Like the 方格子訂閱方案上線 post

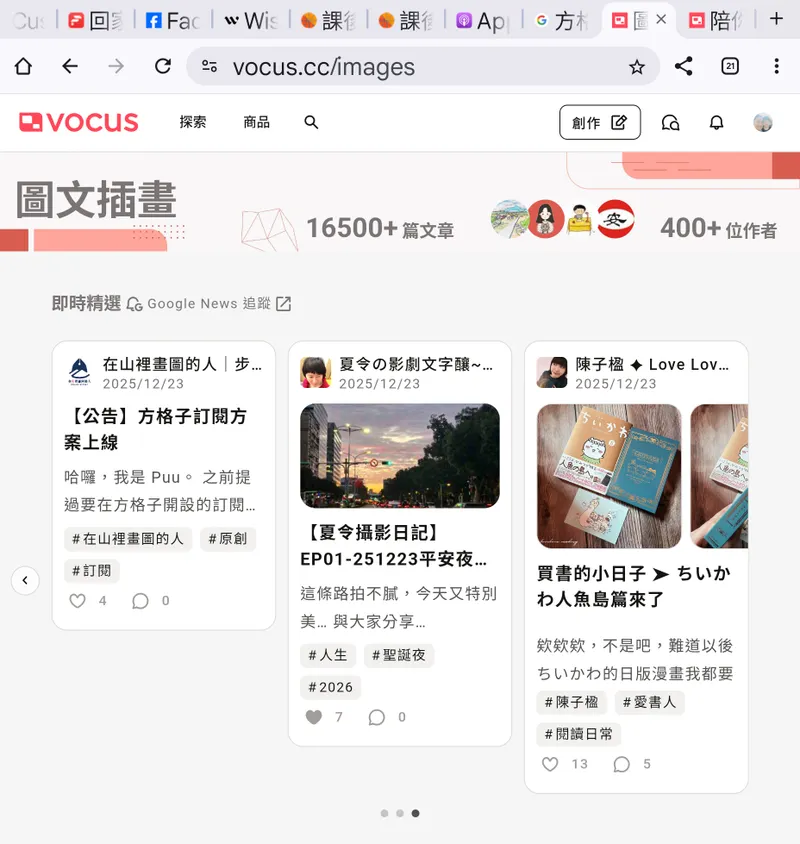77,601
